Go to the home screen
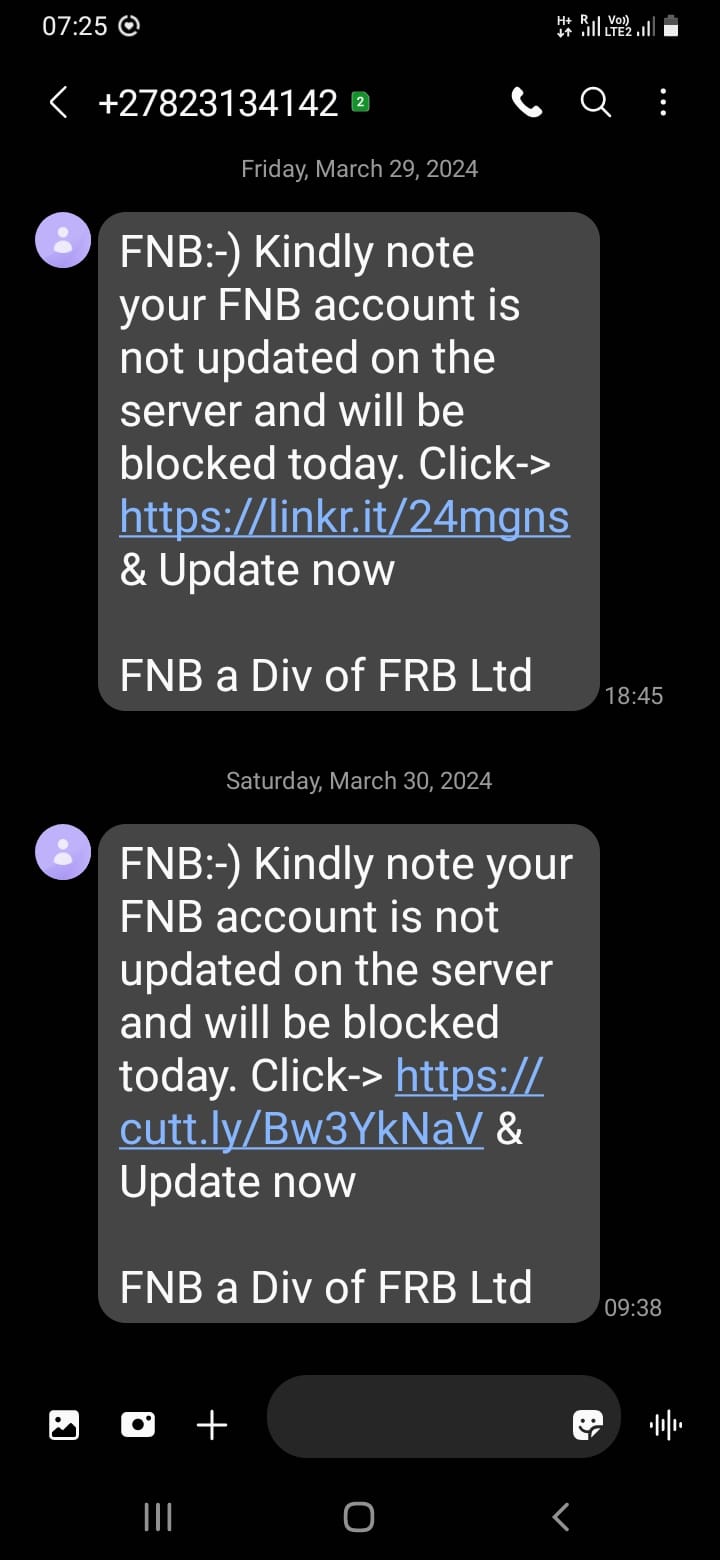720x1560 pixels. pyautogui.click(x=359, y=1517)
